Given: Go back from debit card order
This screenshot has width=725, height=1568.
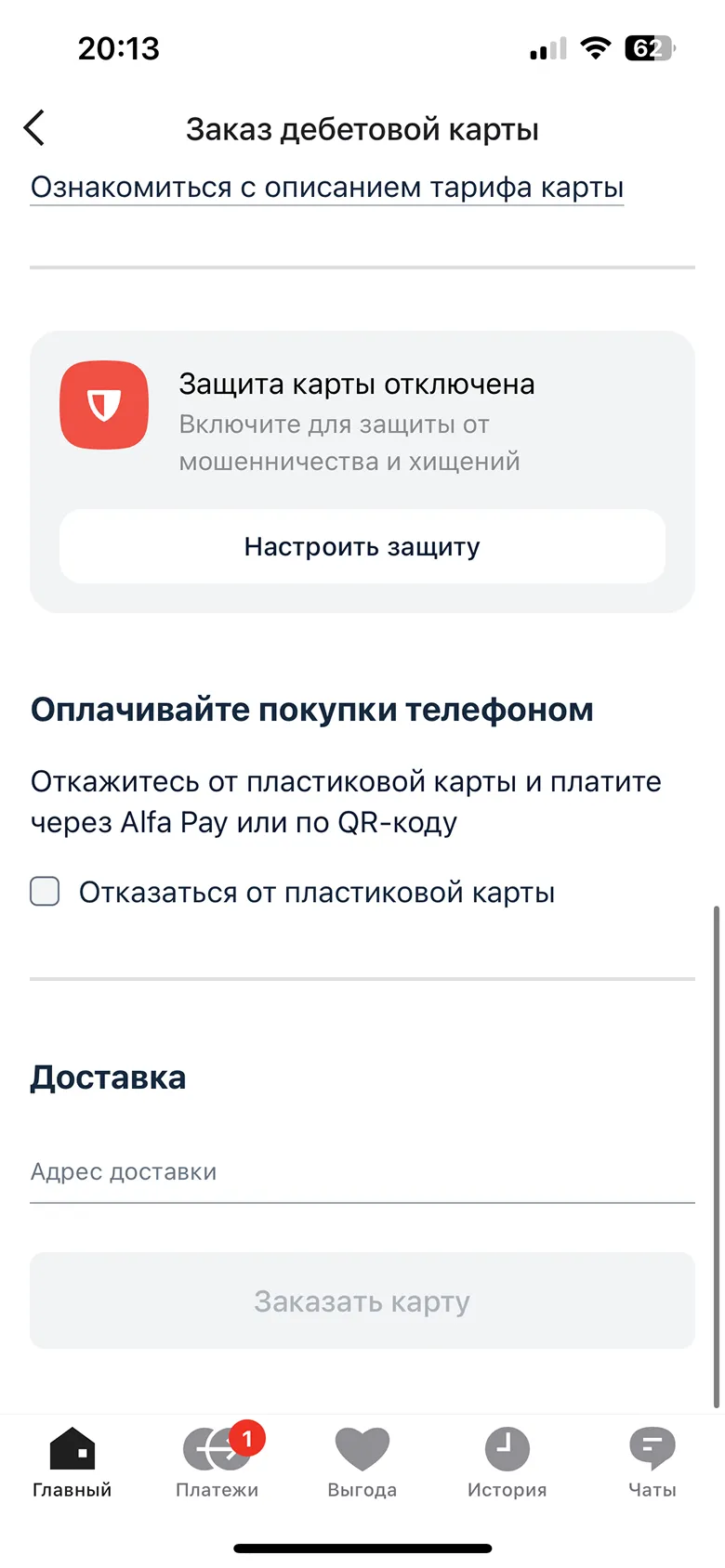Looking at the screenshot, I should tap(34, 128).
